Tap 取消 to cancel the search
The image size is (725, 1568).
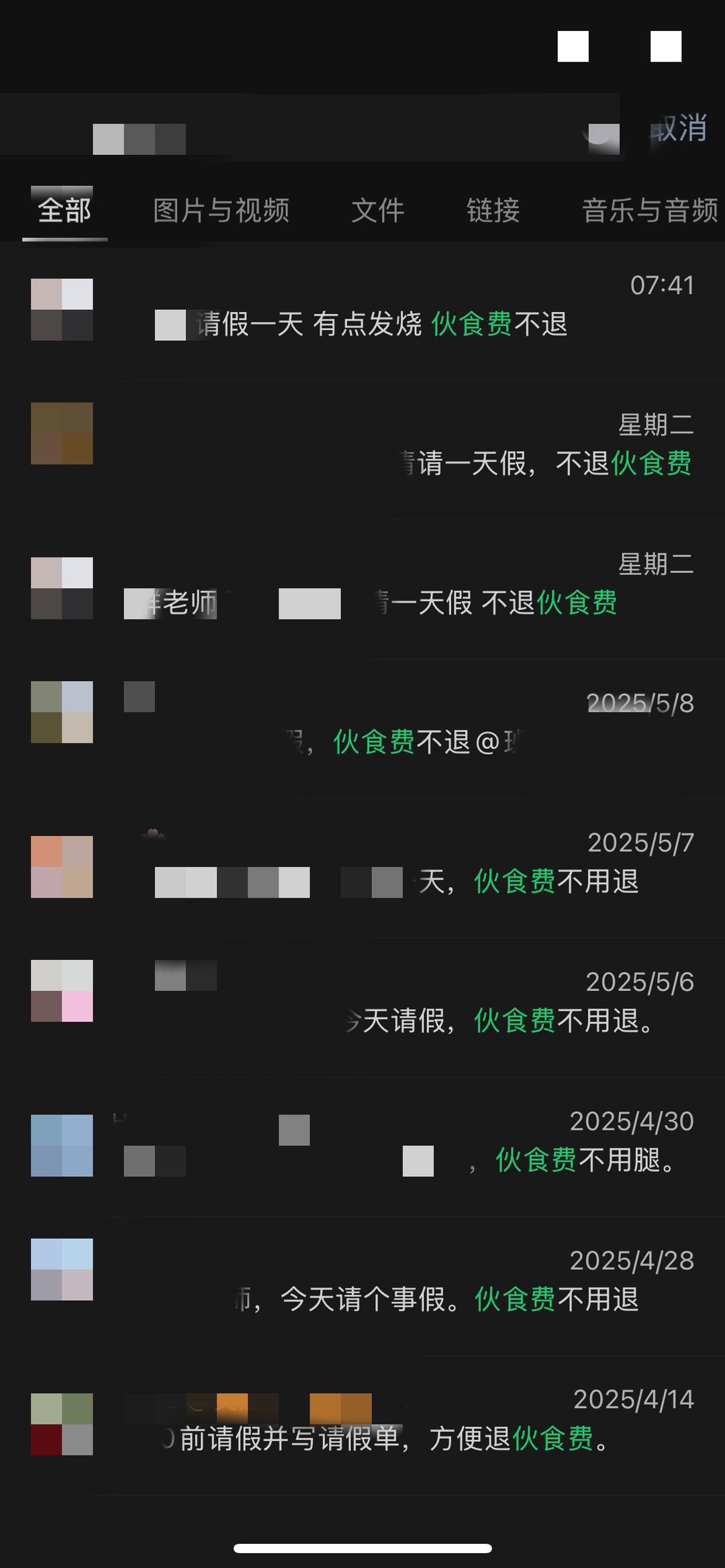tap(681, 128)
